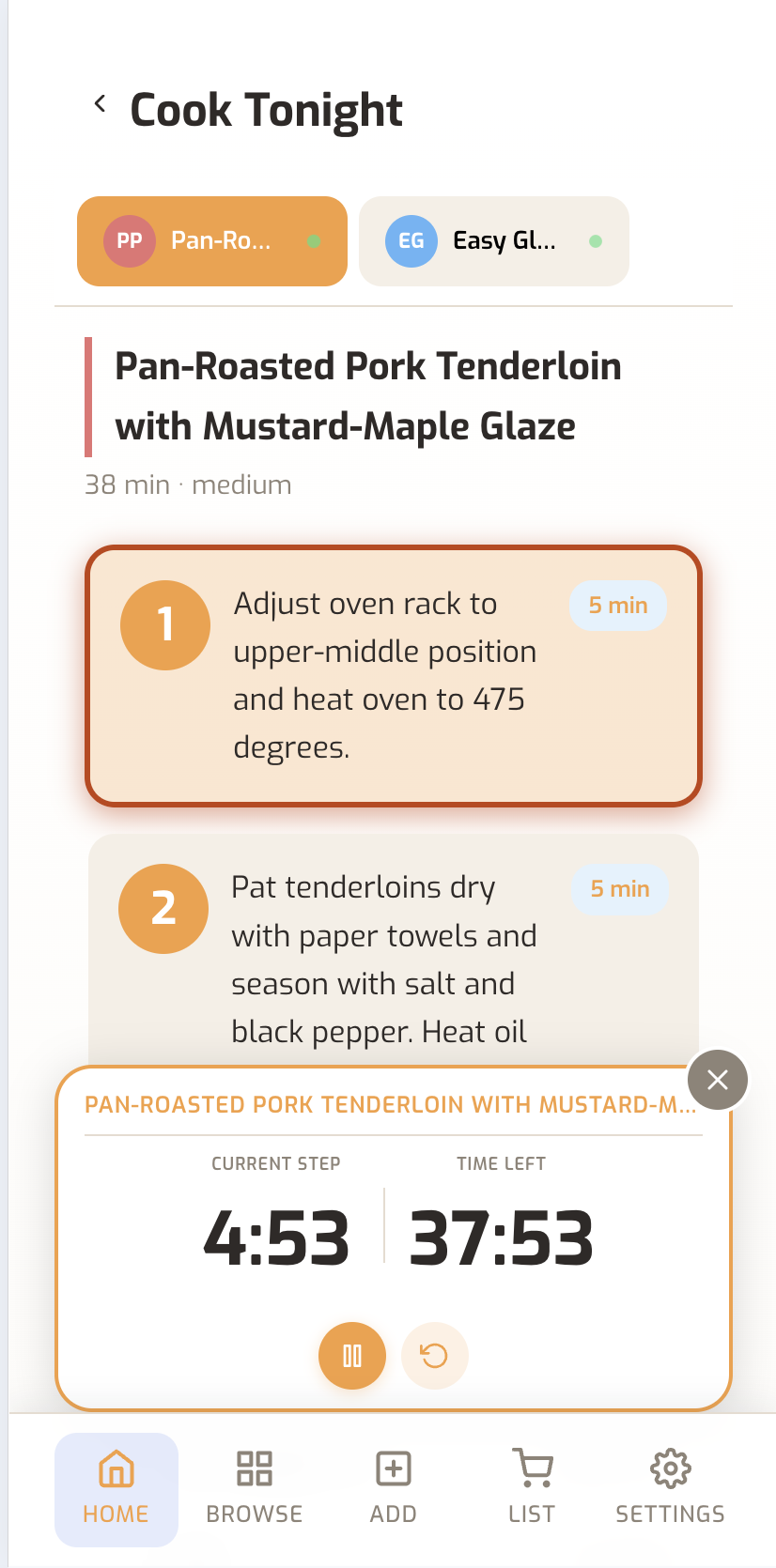Select the Pan-Roasted recipe chip
This screenshot has width=776, height=1568.
pyautogui.click(x=211, y=241)
